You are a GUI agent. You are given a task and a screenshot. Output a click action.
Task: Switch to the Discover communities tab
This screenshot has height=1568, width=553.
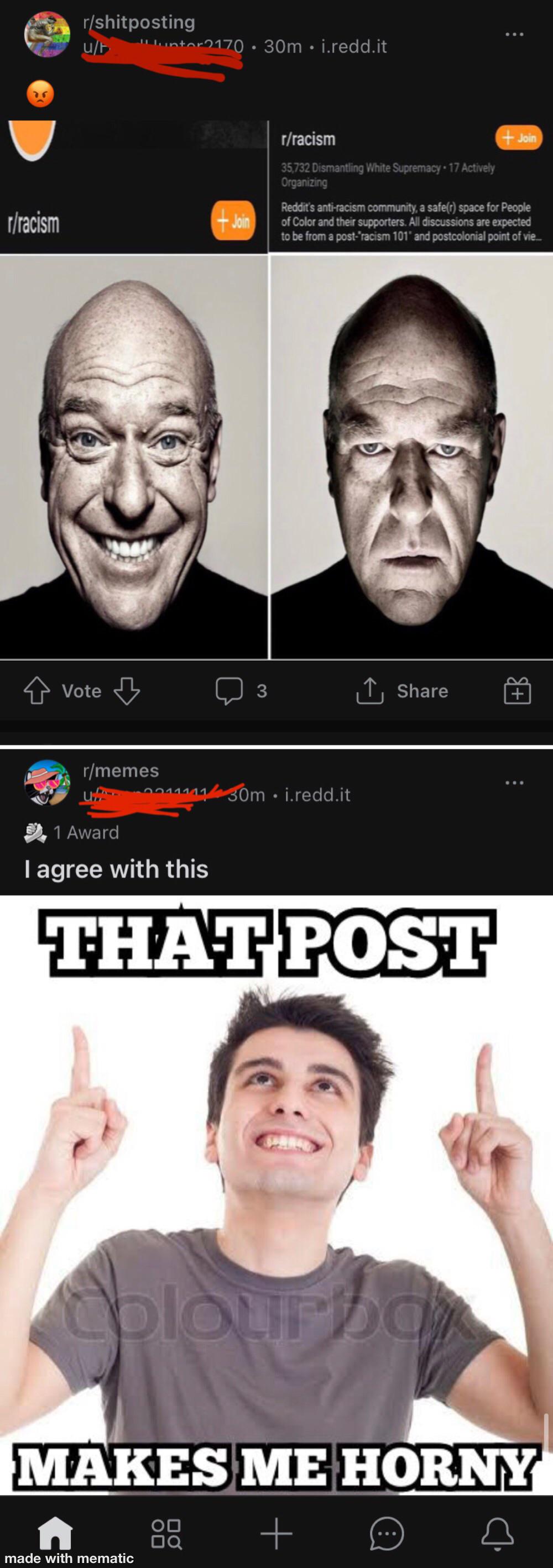point(166,1533)
